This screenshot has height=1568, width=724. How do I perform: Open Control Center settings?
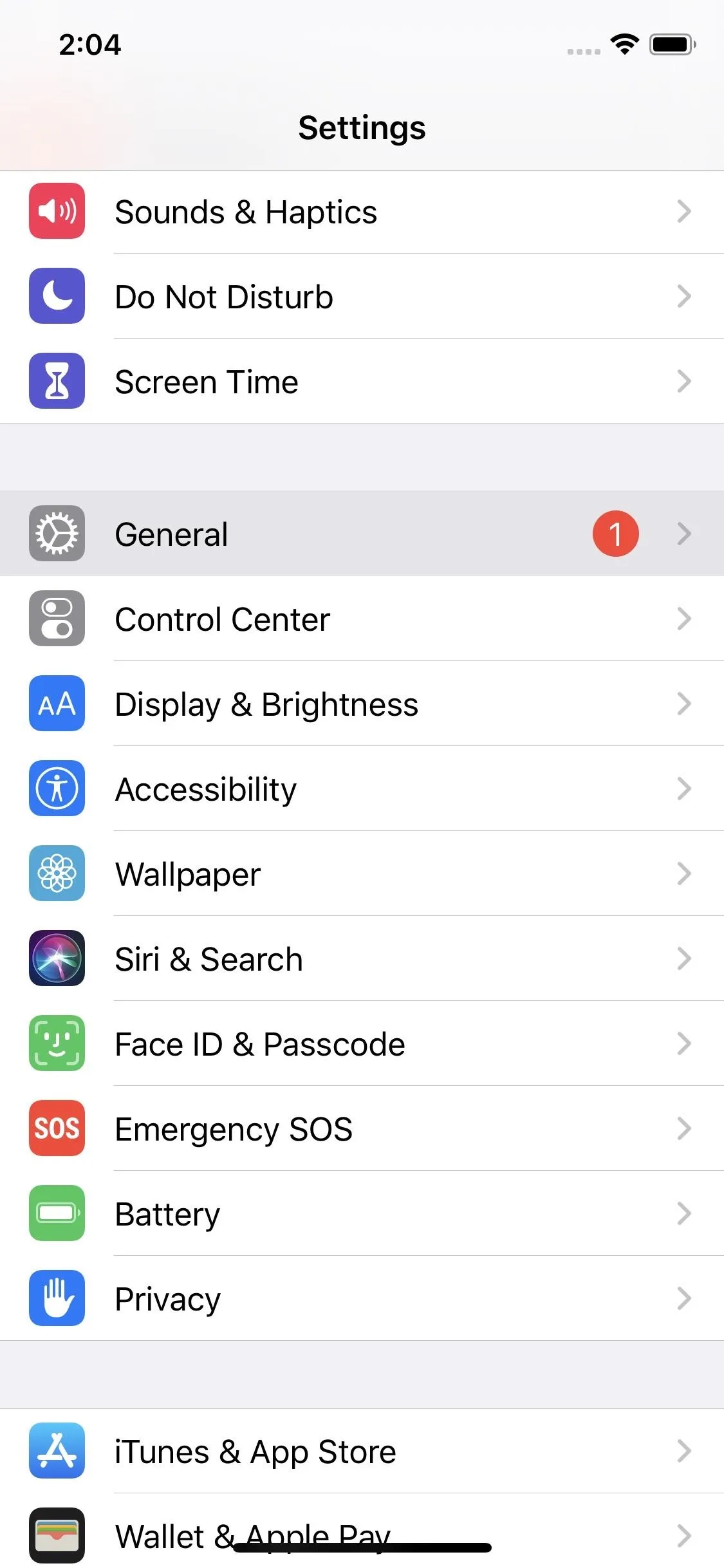(x=362, y=619)
